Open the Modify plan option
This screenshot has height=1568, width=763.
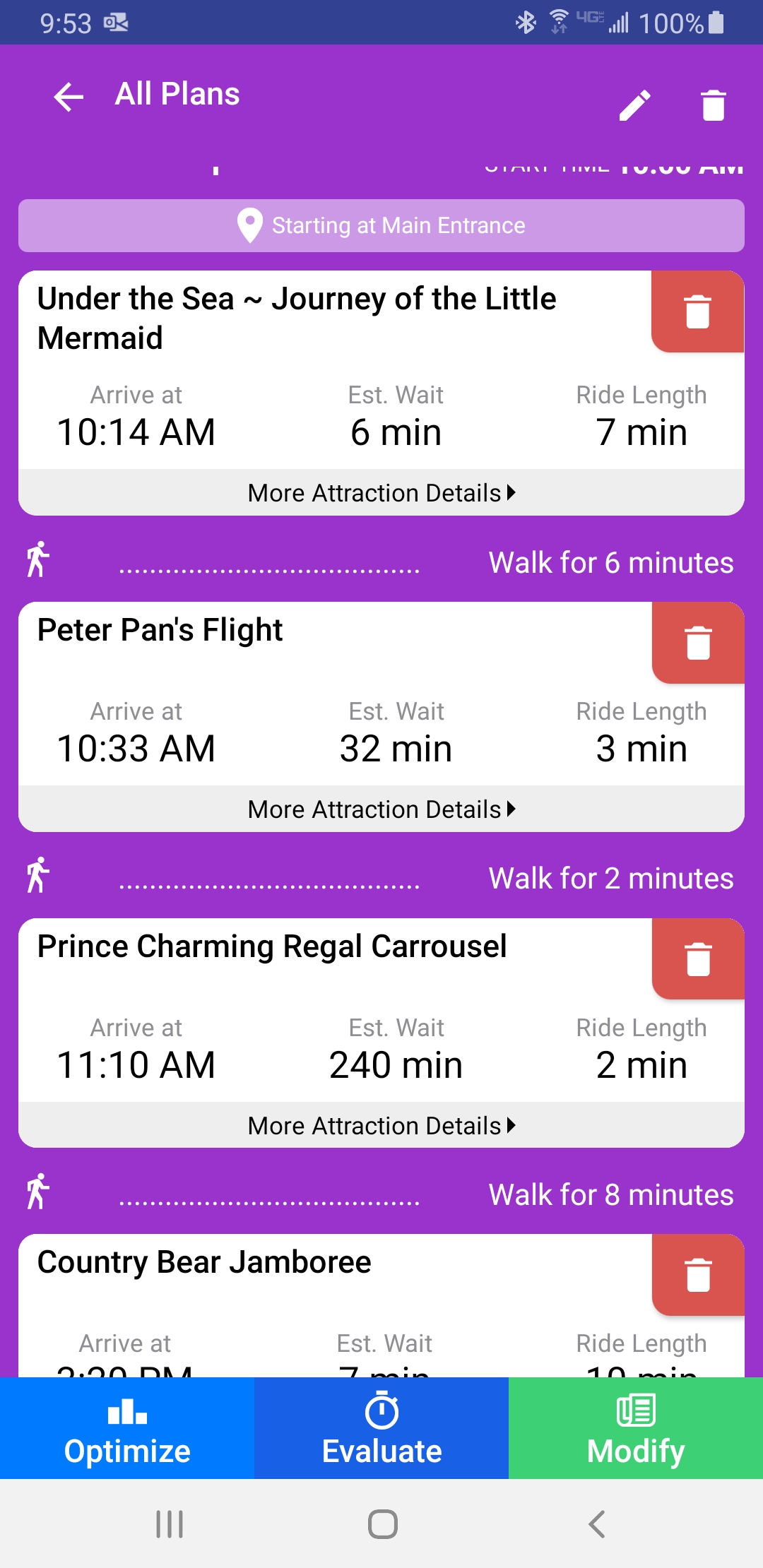pos(636,1428)
